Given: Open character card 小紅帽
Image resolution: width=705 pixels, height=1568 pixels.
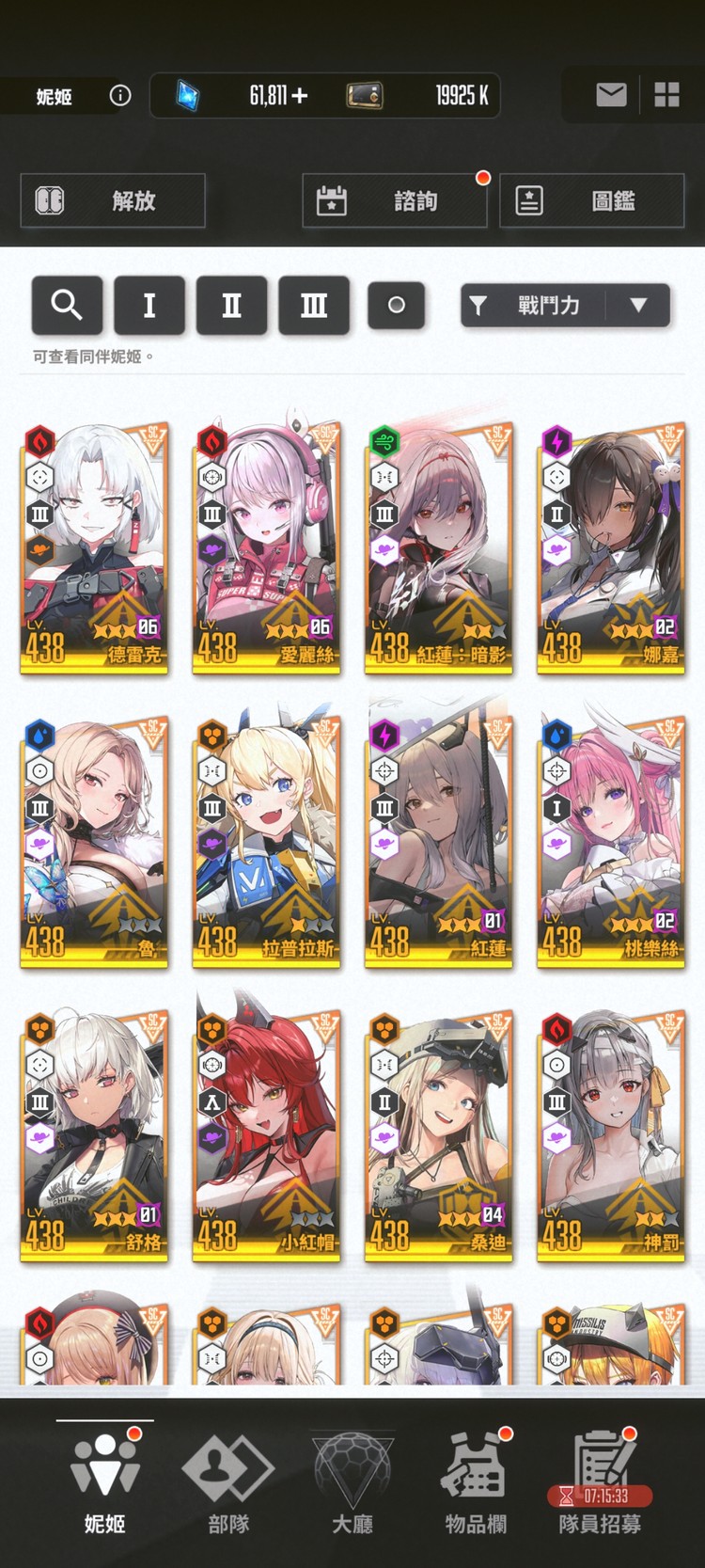Looking at the screenshot, I should pyautogui.click(x=266, y=1137).
